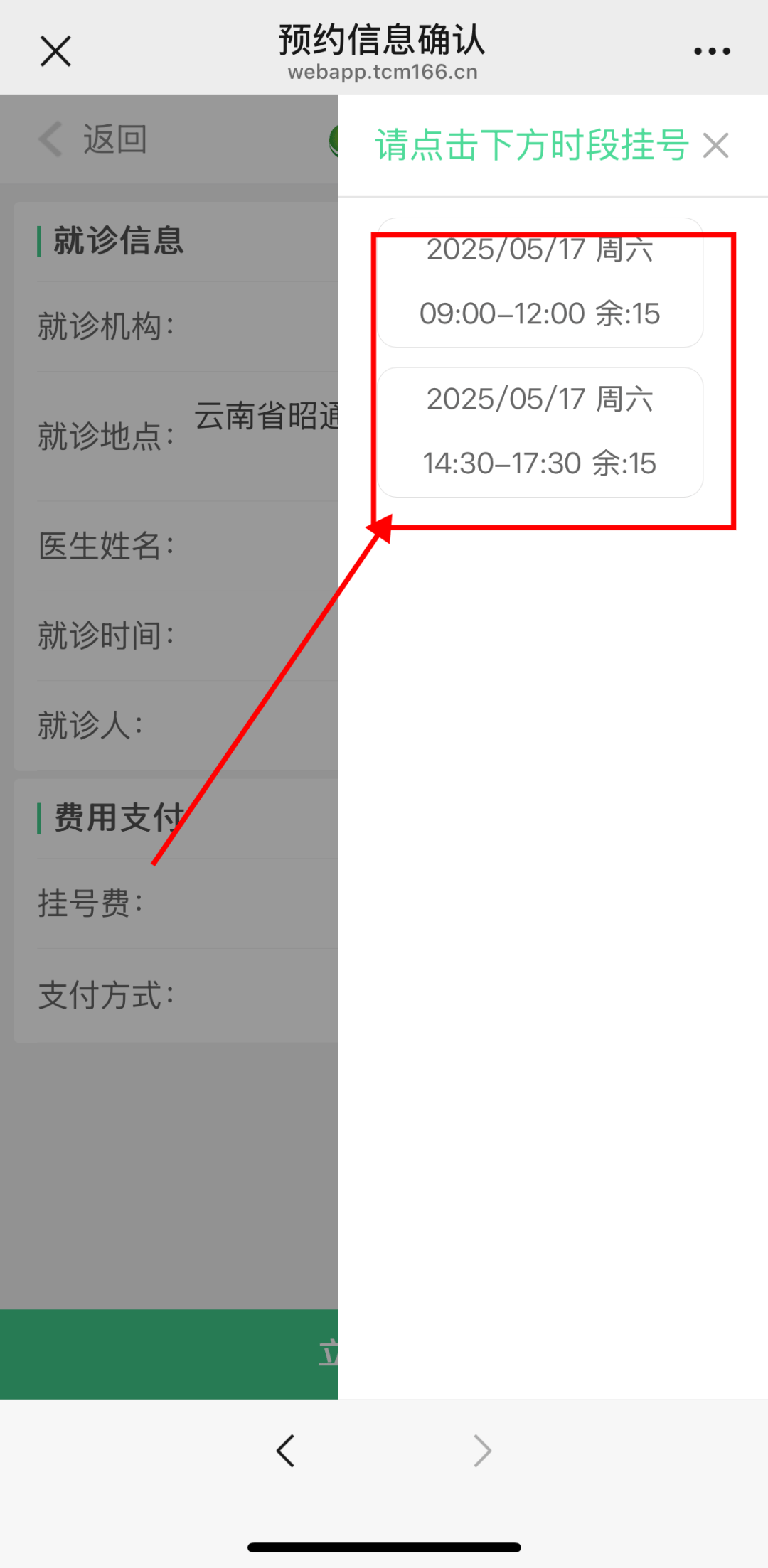The width and height of the screenshot is (768, 1568).
Task: Tap the 返回 back button
Action: pos(96,139)
